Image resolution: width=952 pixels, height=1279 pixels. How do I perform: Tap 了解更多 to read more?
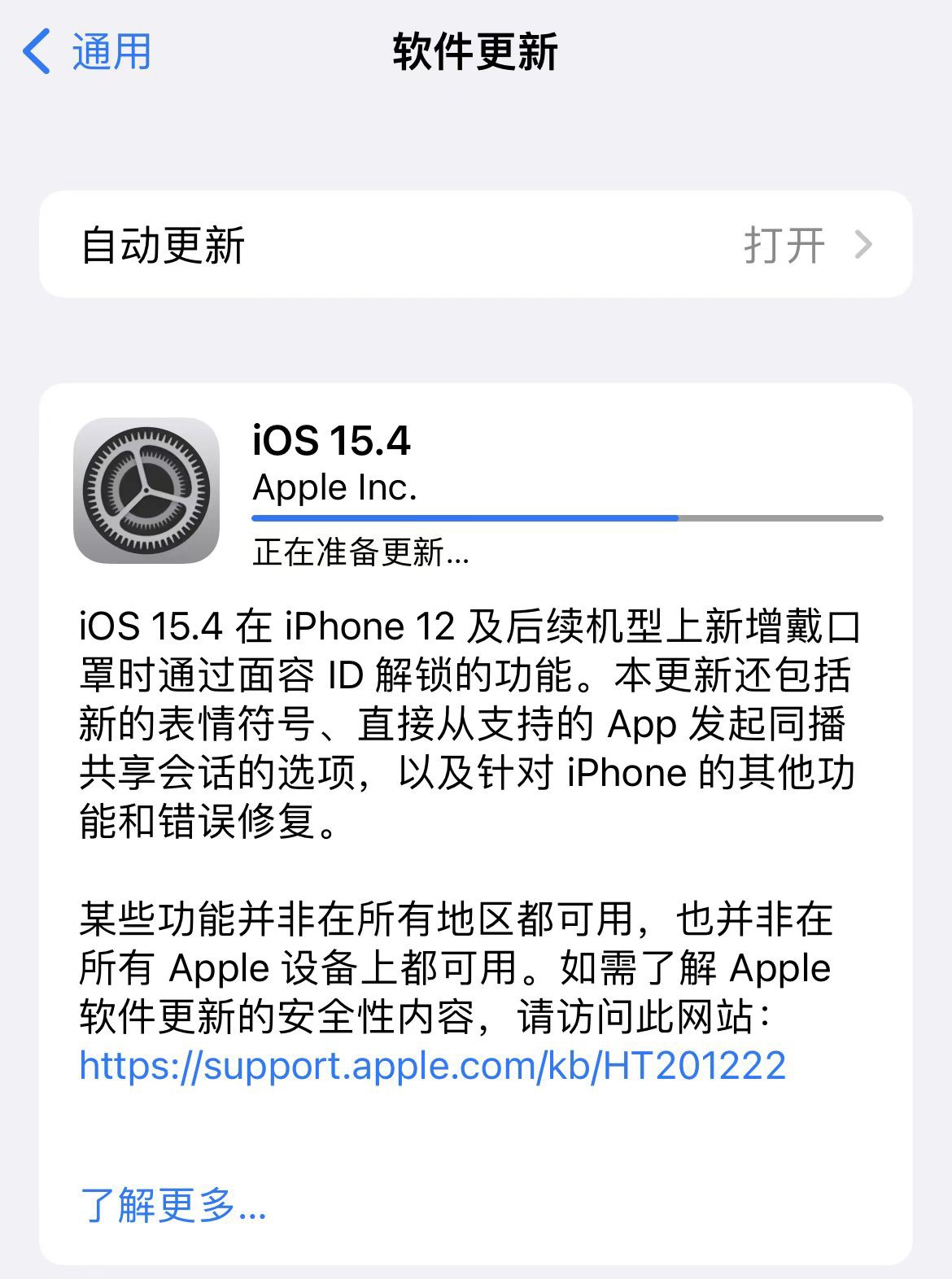click(x=173, y=1205)
